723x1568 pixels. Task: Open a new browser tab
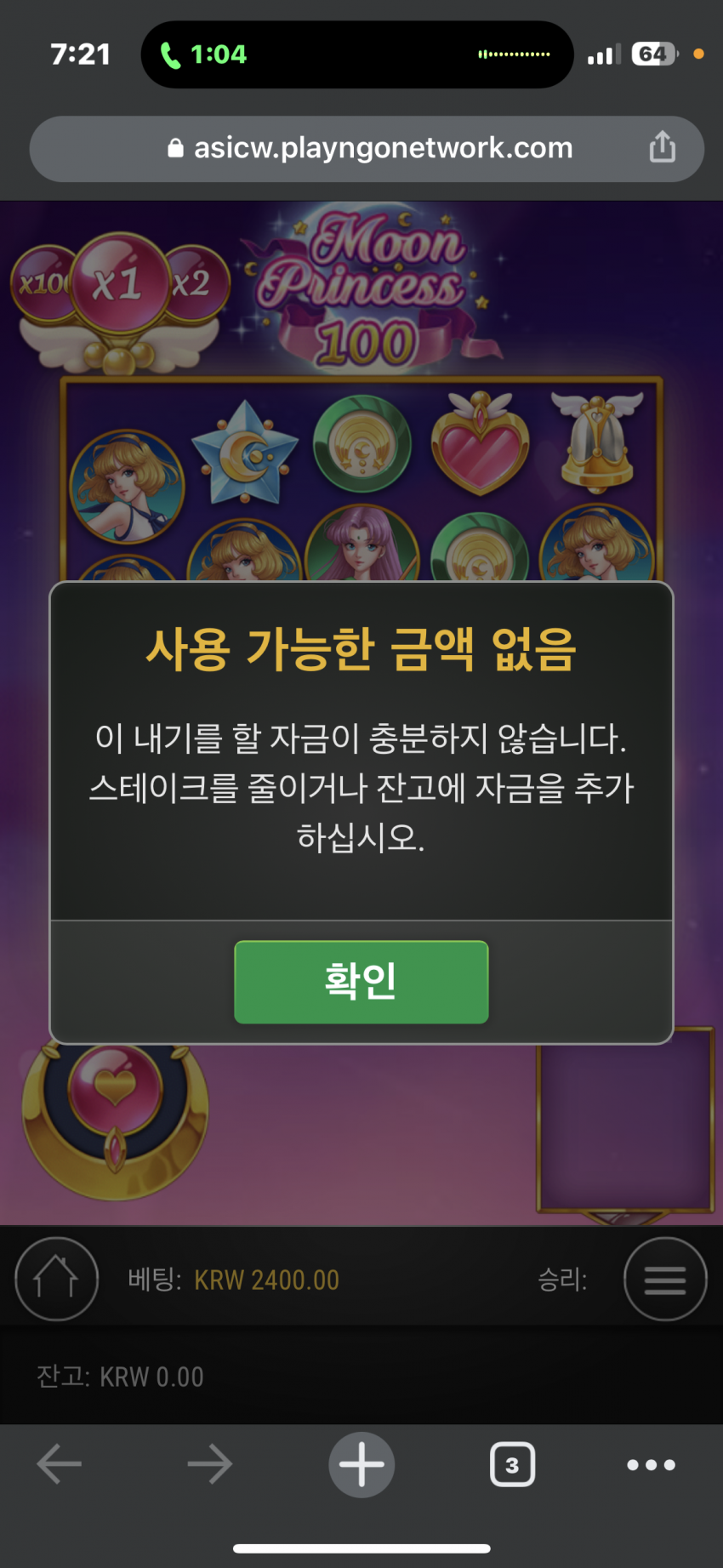coord(361,1464)
